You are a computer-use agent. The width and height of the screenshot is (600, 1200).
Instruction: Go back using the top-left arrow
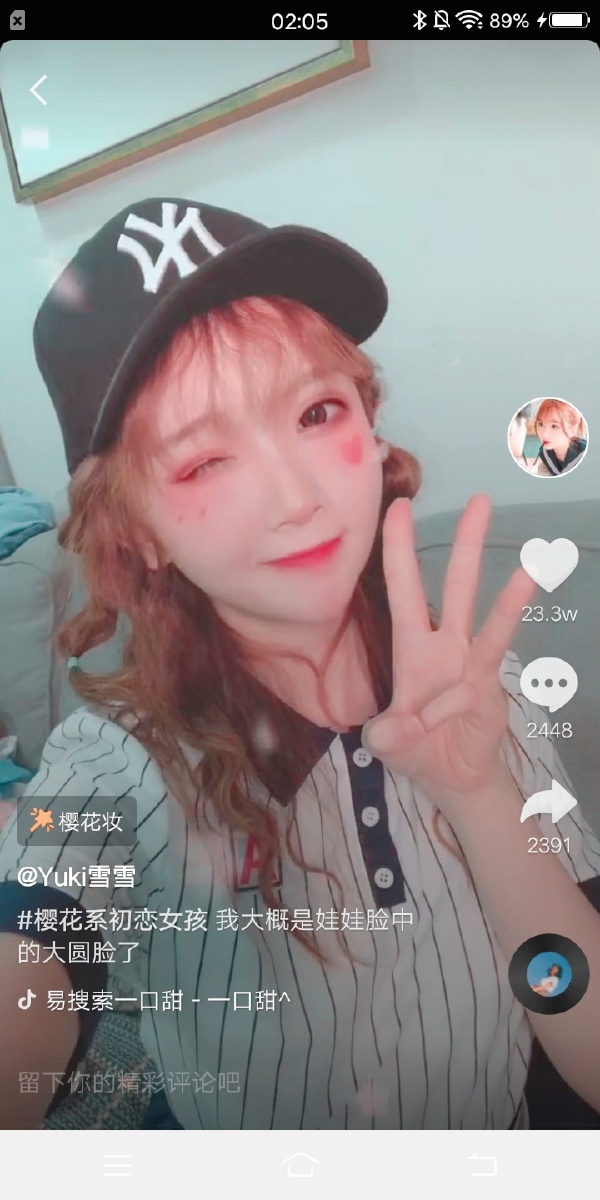[38, 90]
